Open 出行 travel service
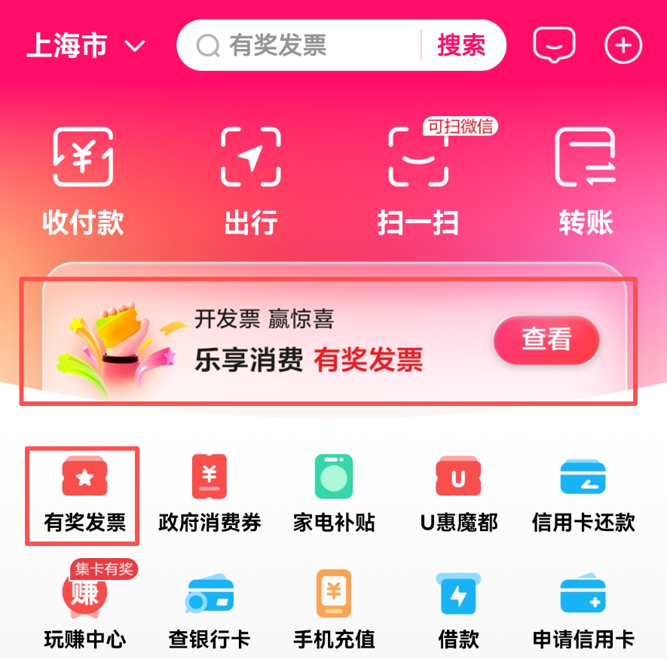 (x=250, y=178)
